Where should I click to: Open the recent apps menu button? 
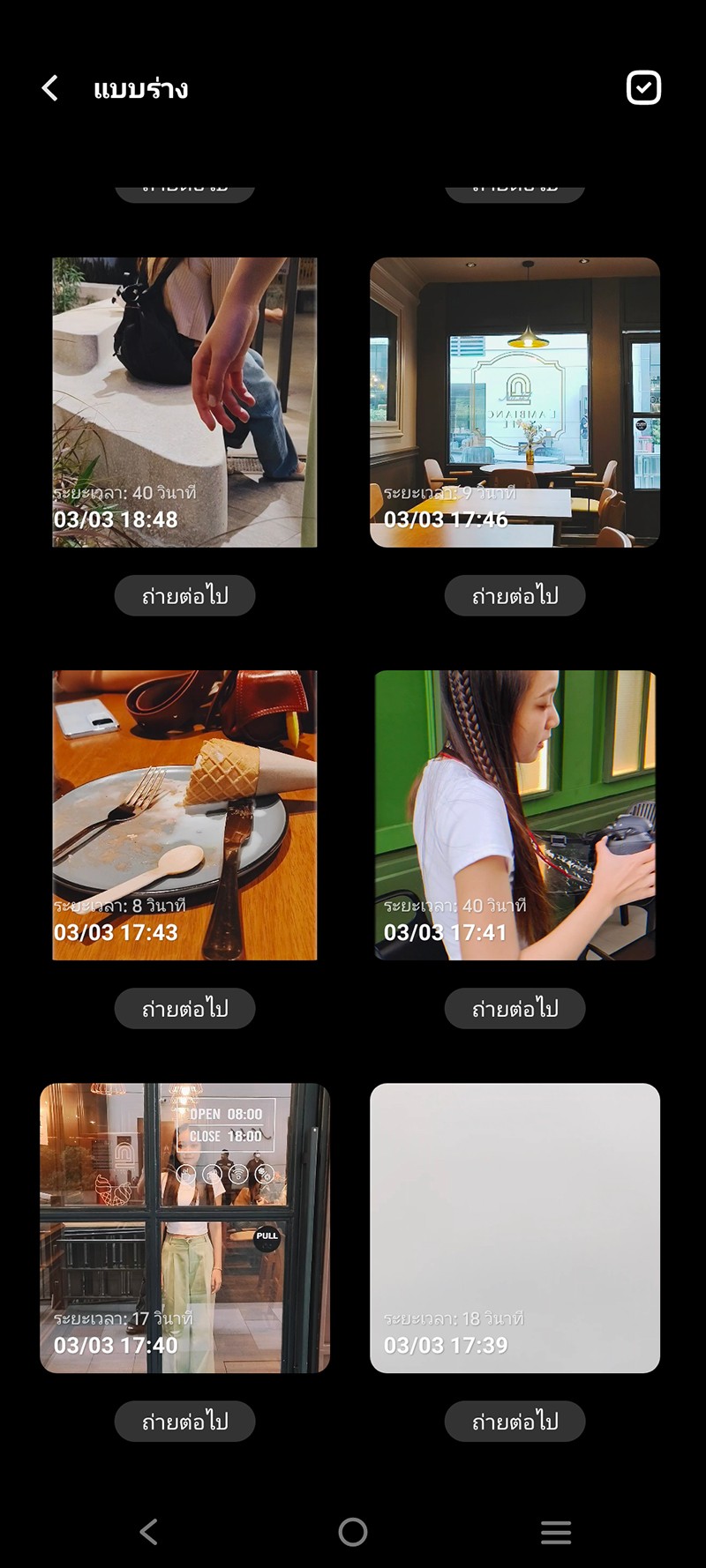point(555,1532)
